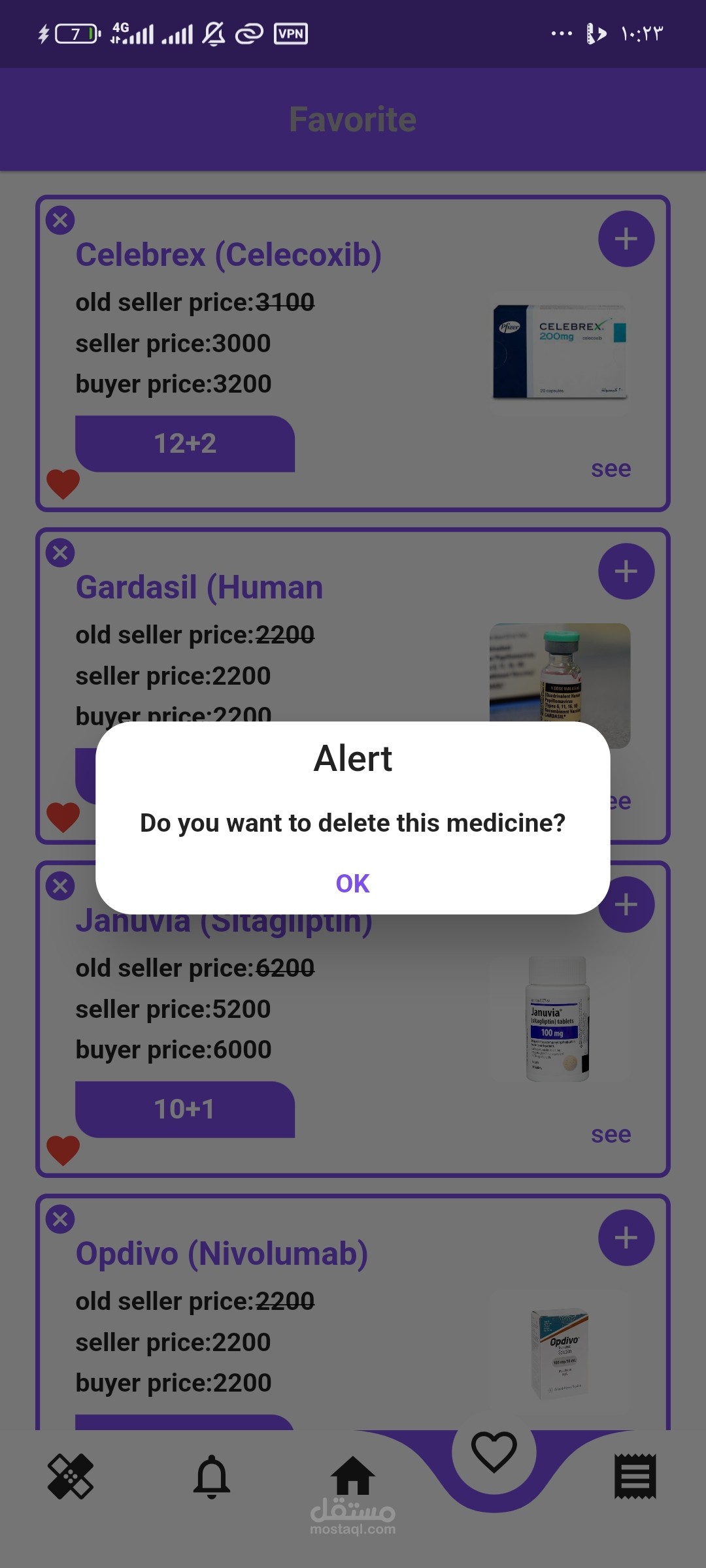Viewport: 706px width, 1568px height.
Task: Go to the home tab
Action: point(353,1475)
